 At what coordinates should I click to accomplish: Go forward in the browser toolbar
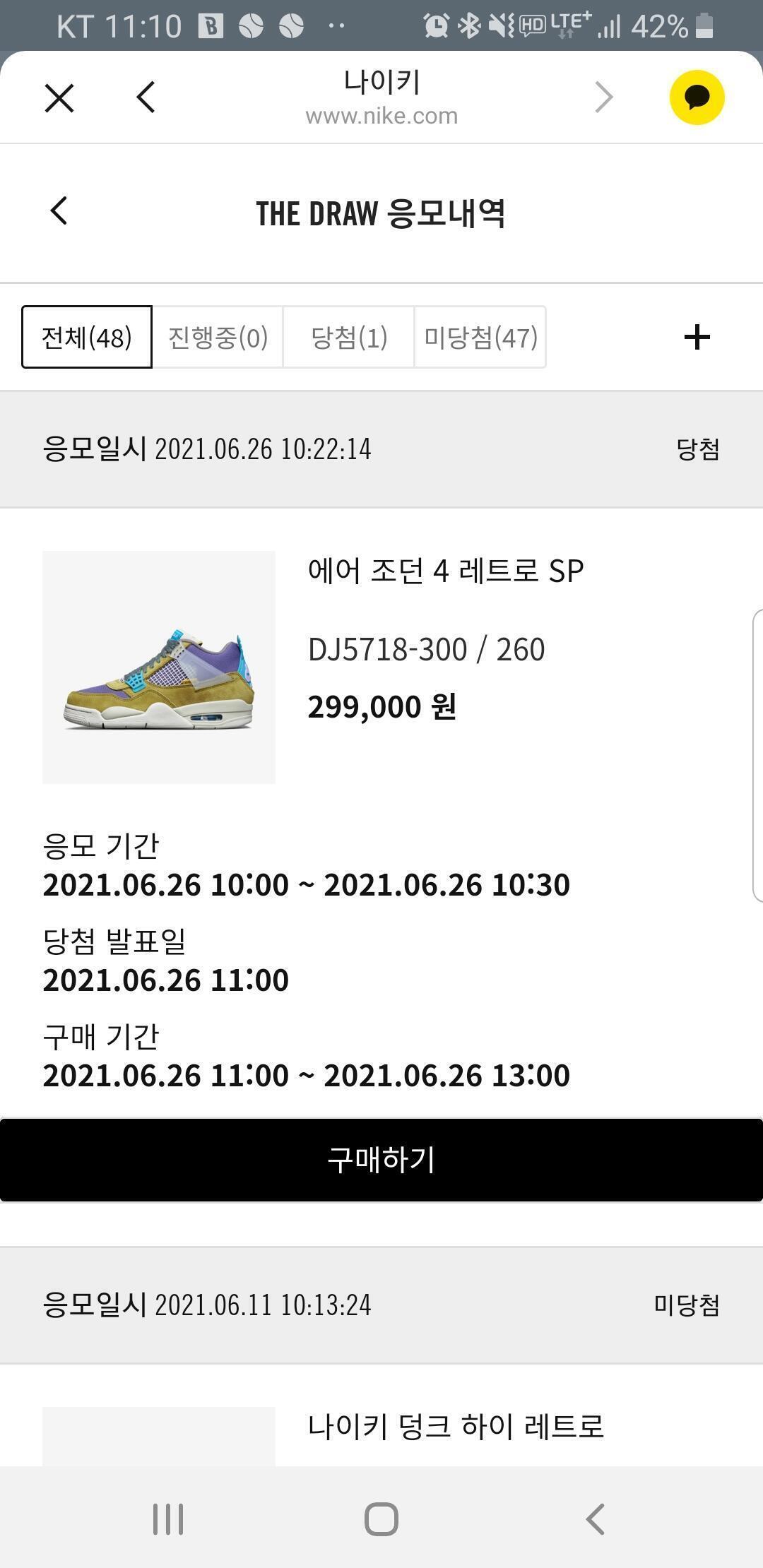604,97
